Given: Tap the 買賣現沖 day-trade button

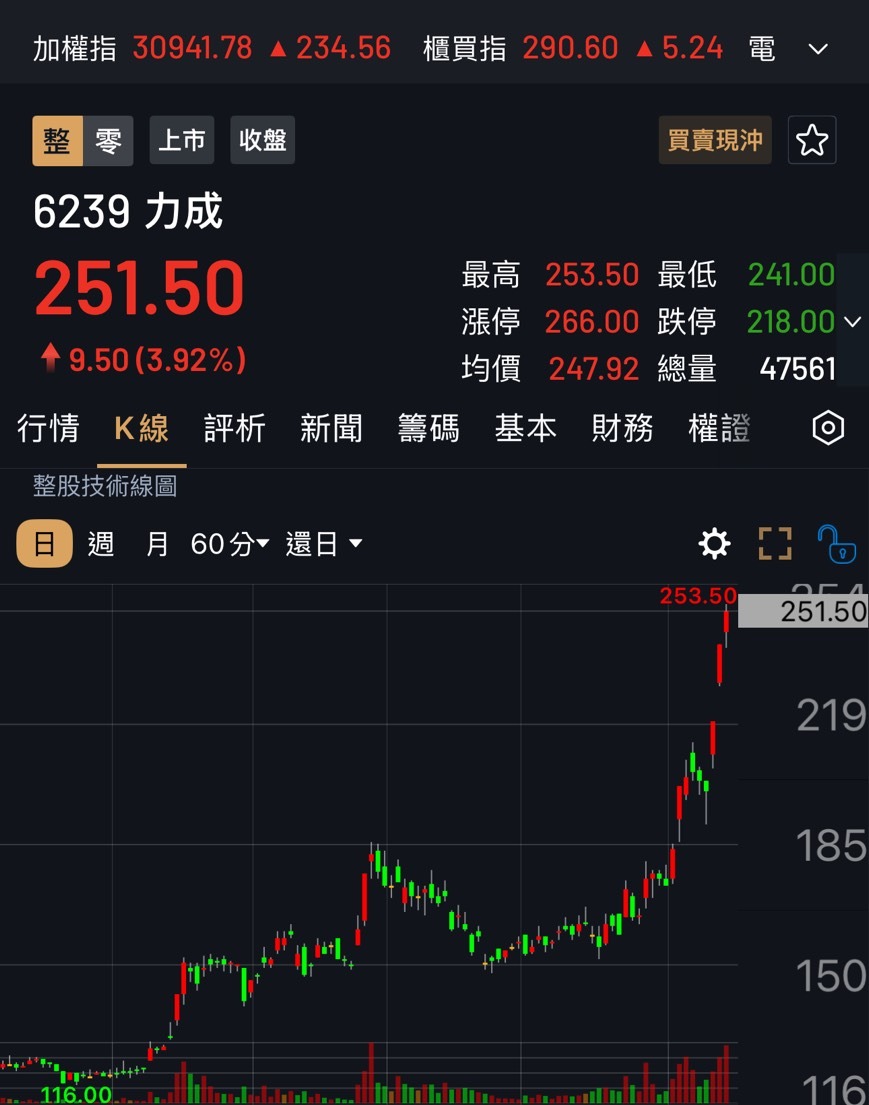Looking at the screenshot, I should (714, 141).
